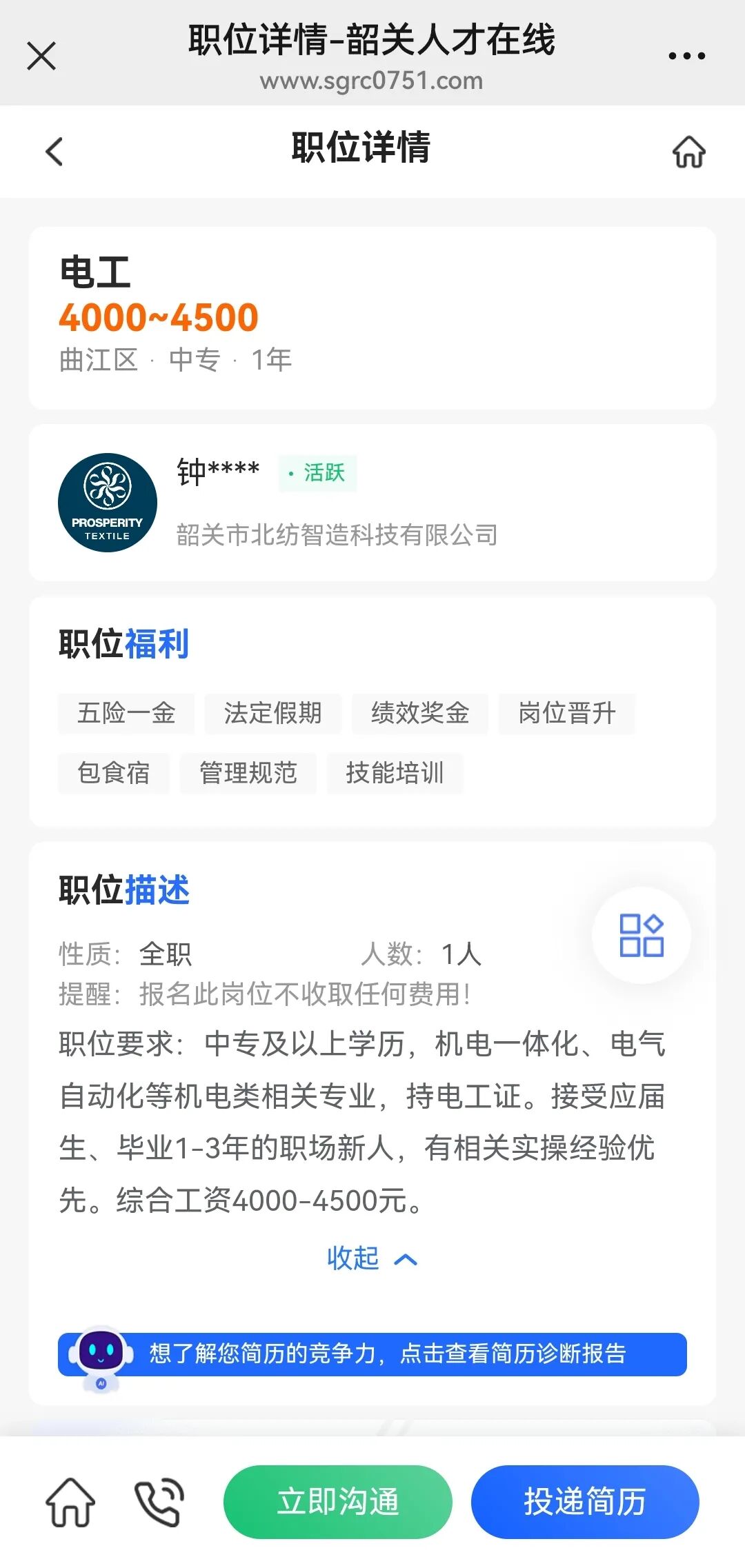Go to home from the bottom bar
The width and height of the screenshot is (745, 1568).
[x=70, y=1502]
